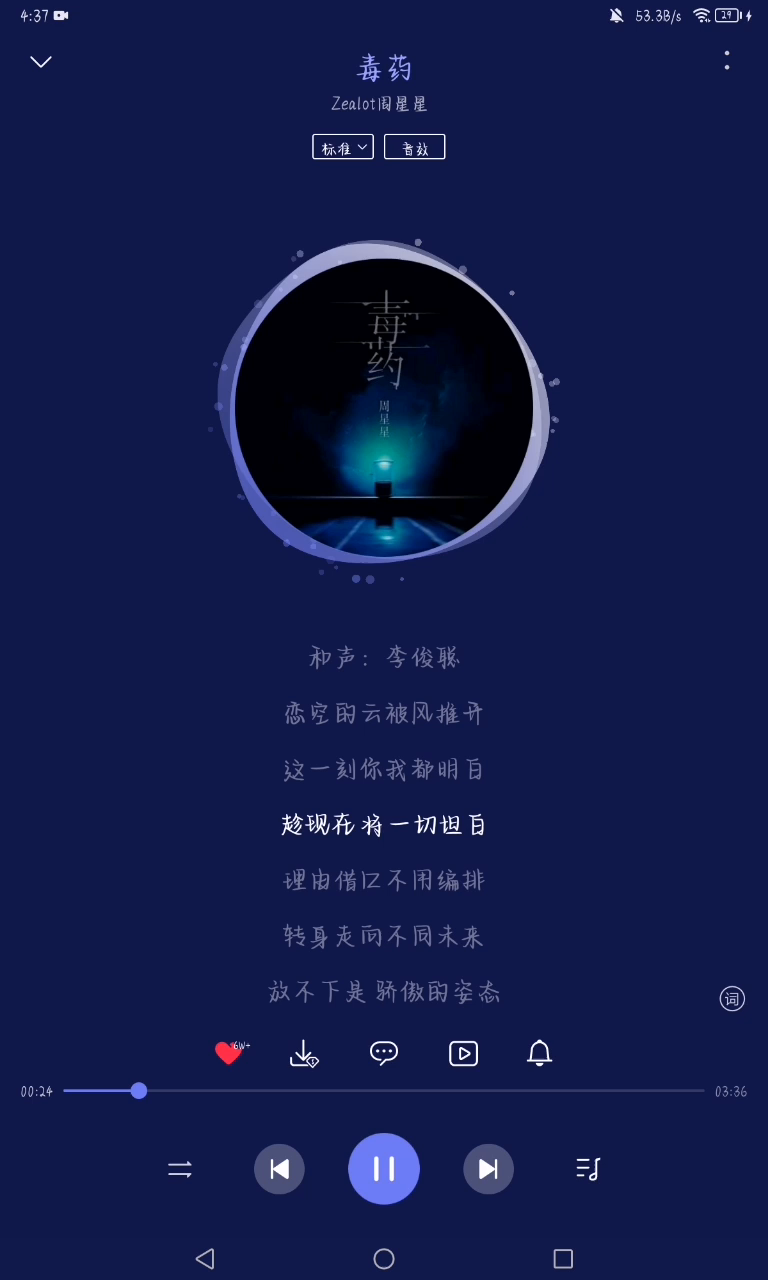Open the song comments
This screenshot has width=768, height=1280.
384,1053
